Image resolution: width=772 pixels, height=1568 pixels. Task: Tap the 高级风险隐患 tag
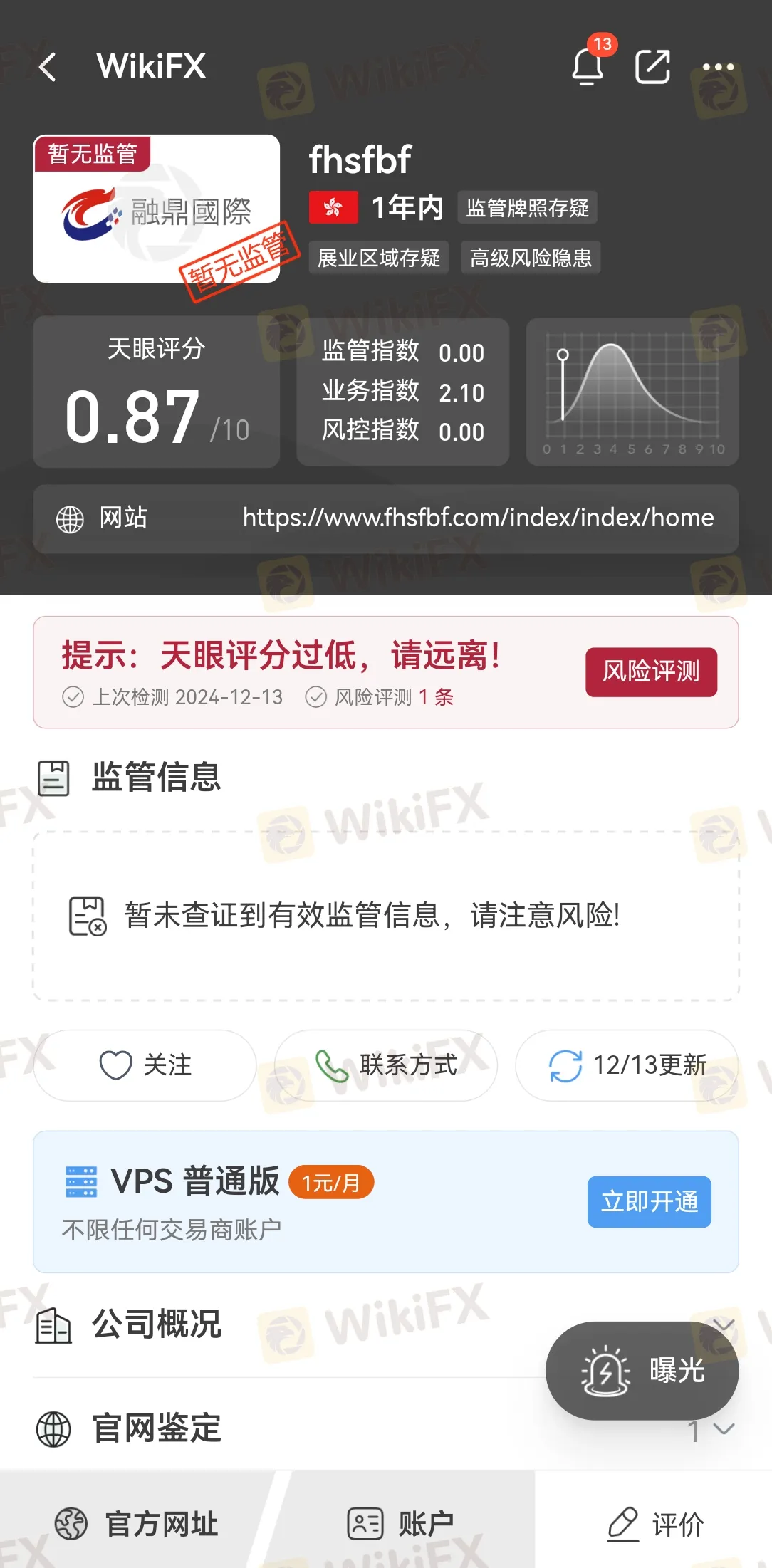pyautogui.click(x=531, y=258)
